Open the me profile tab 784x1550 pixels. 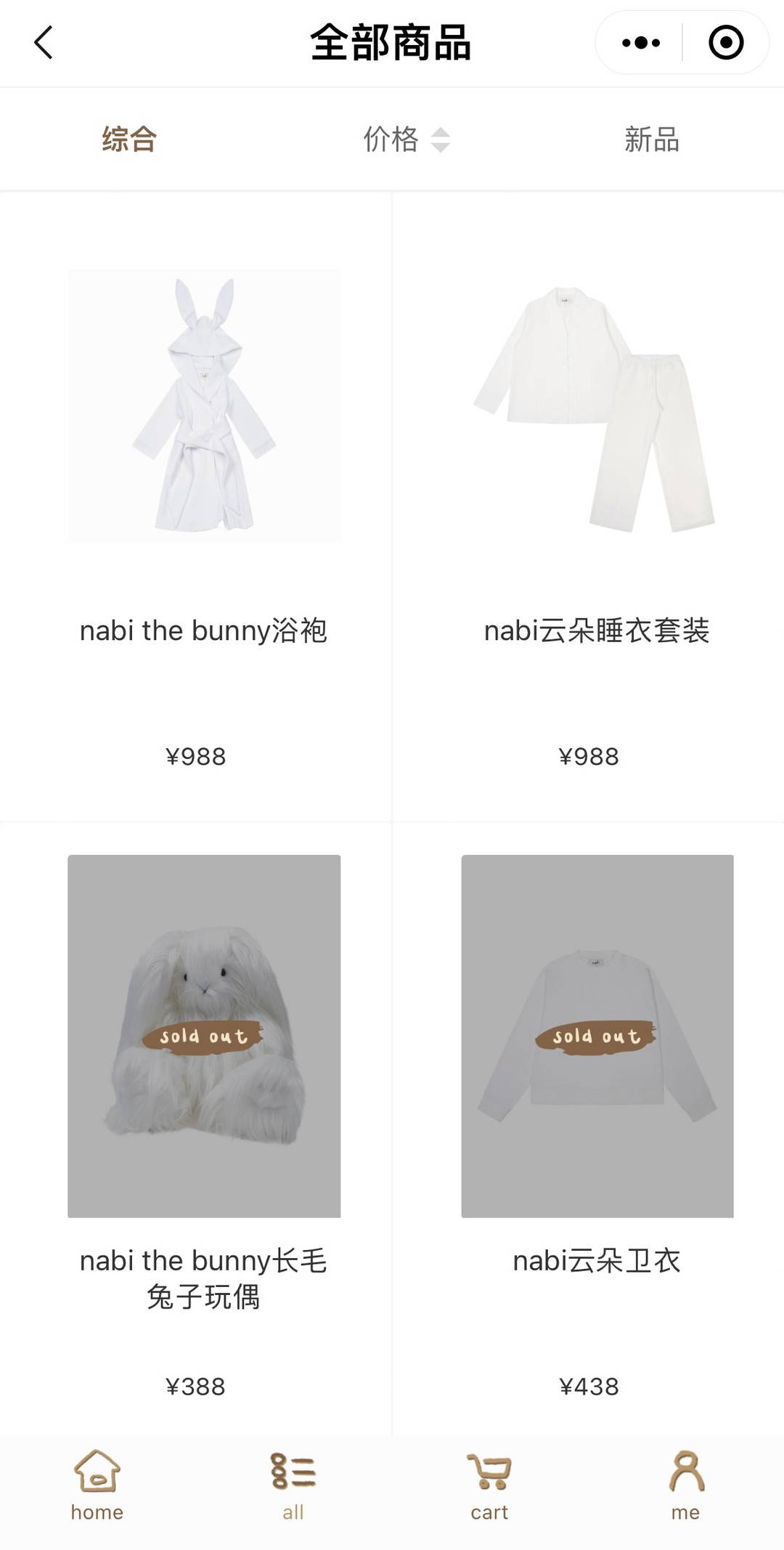point(685,1485)
